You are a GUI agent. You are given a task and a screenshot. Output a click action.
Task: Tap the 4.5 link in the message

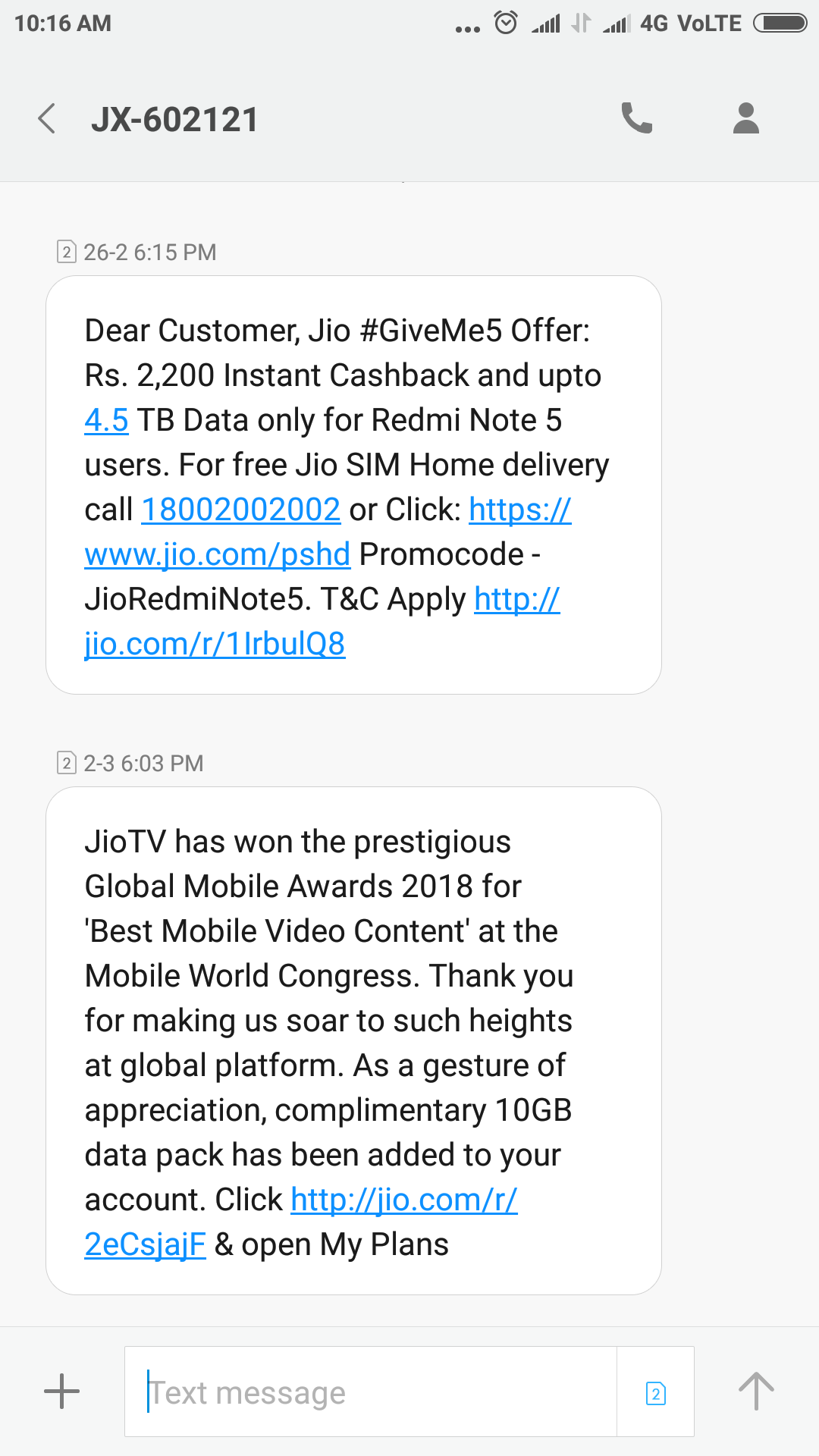click(106, 420)
